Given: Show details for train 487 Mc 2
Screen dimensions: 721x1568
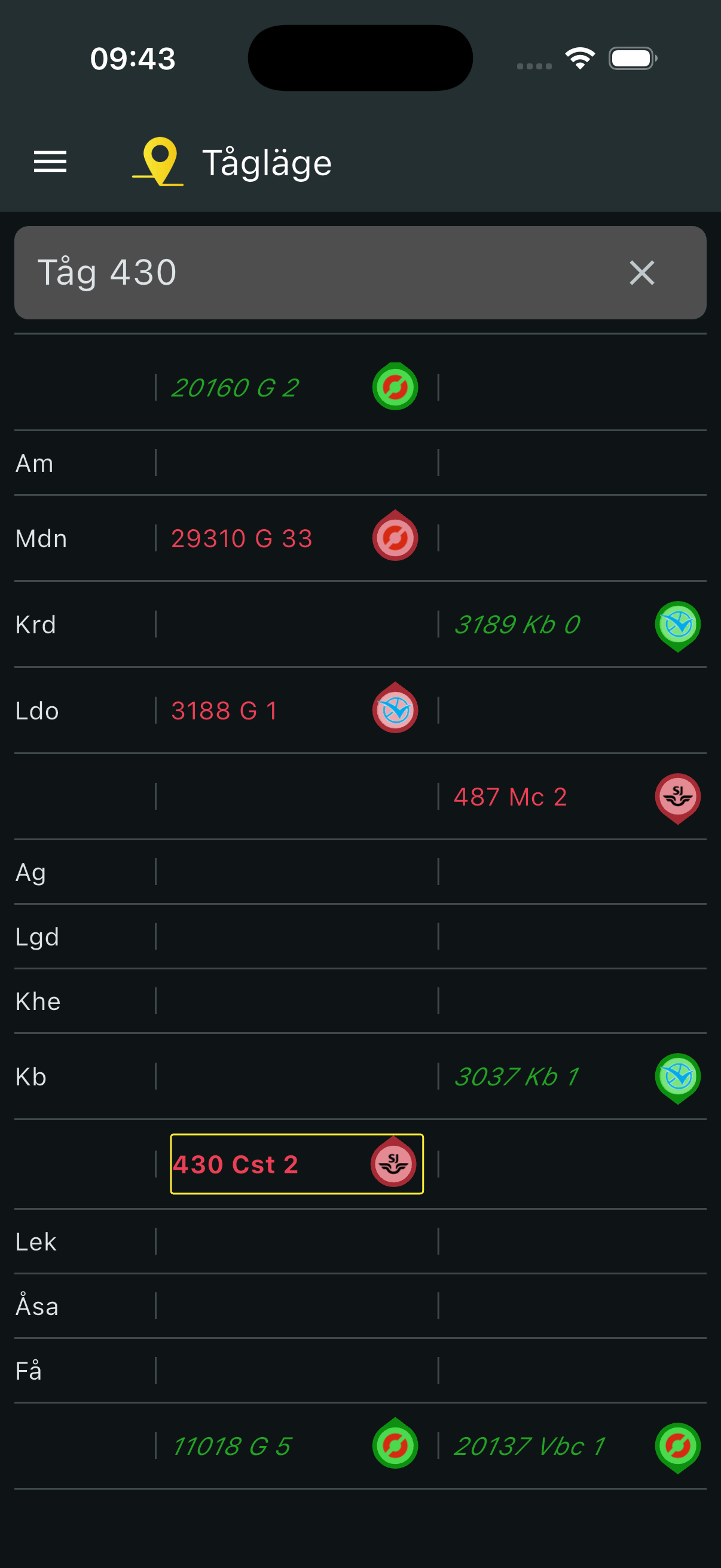Looking at the screenshot, I should (511, 797).
